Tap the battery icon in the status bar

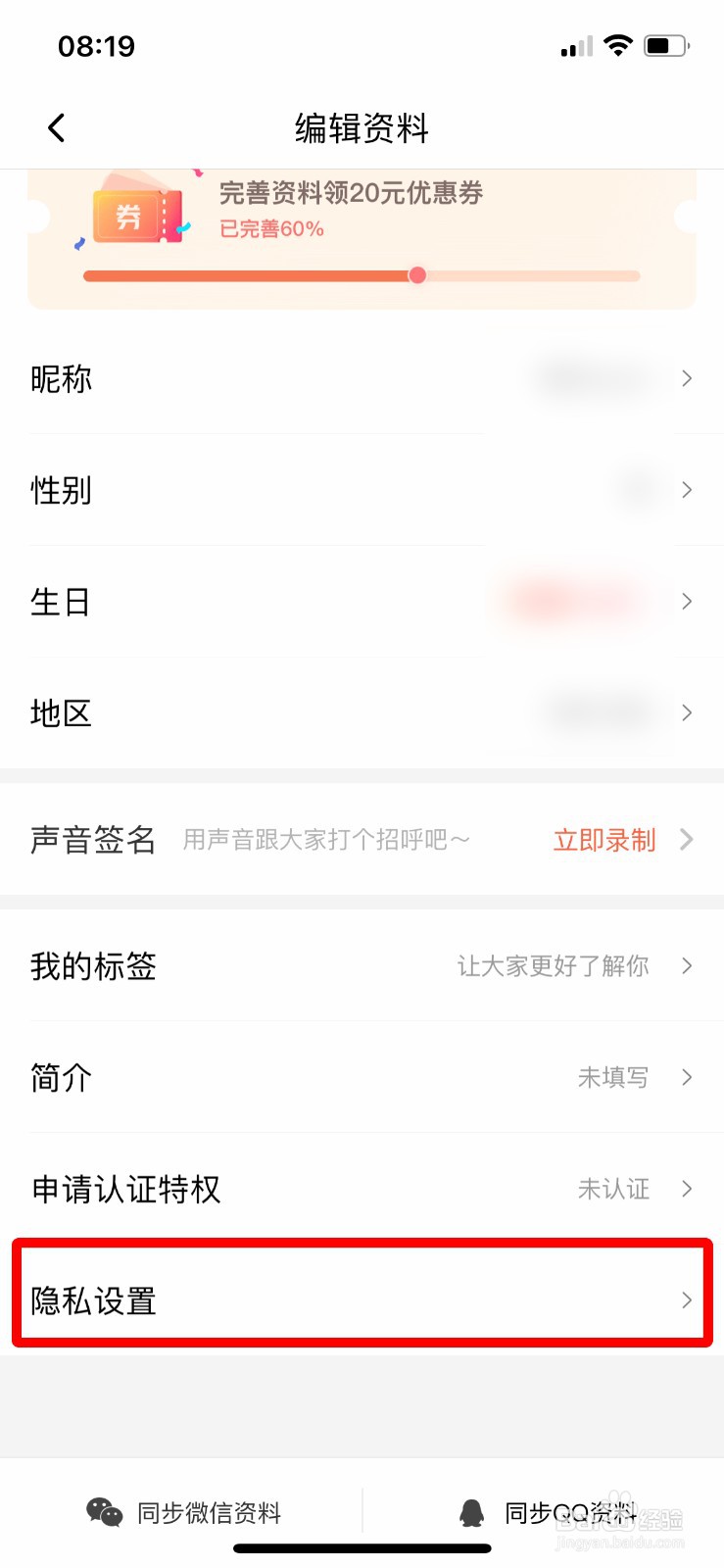(x=665, y=44)
